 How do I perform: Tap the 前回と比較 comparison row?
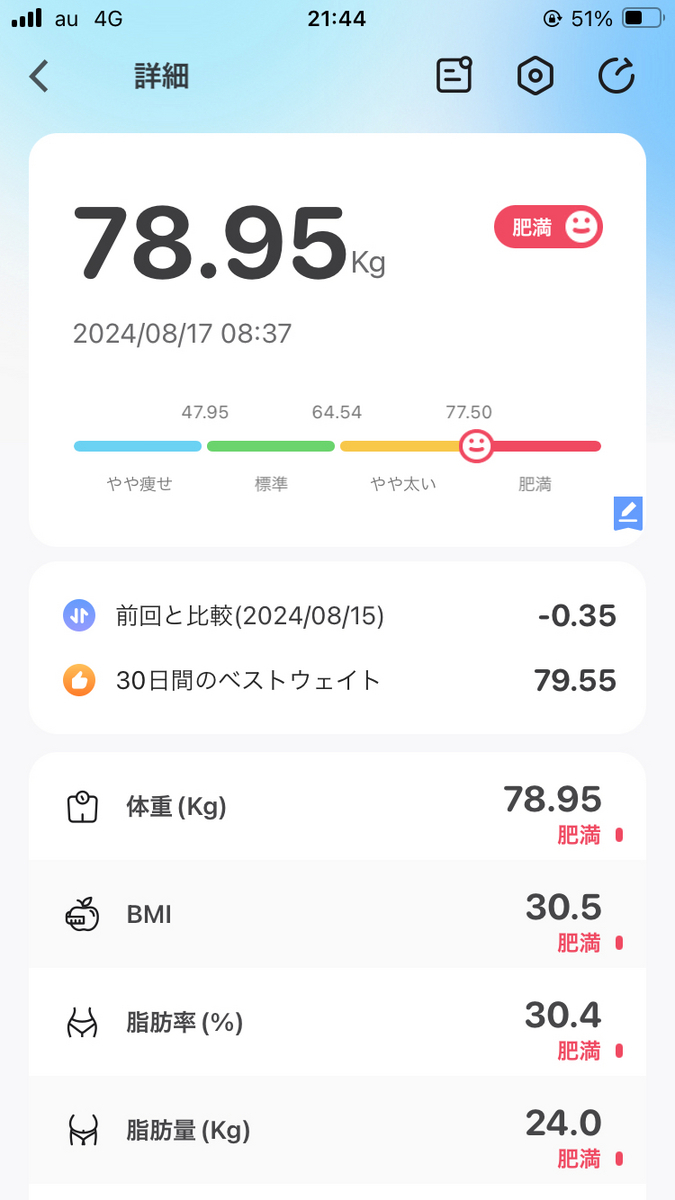click(x=337, y=615)
